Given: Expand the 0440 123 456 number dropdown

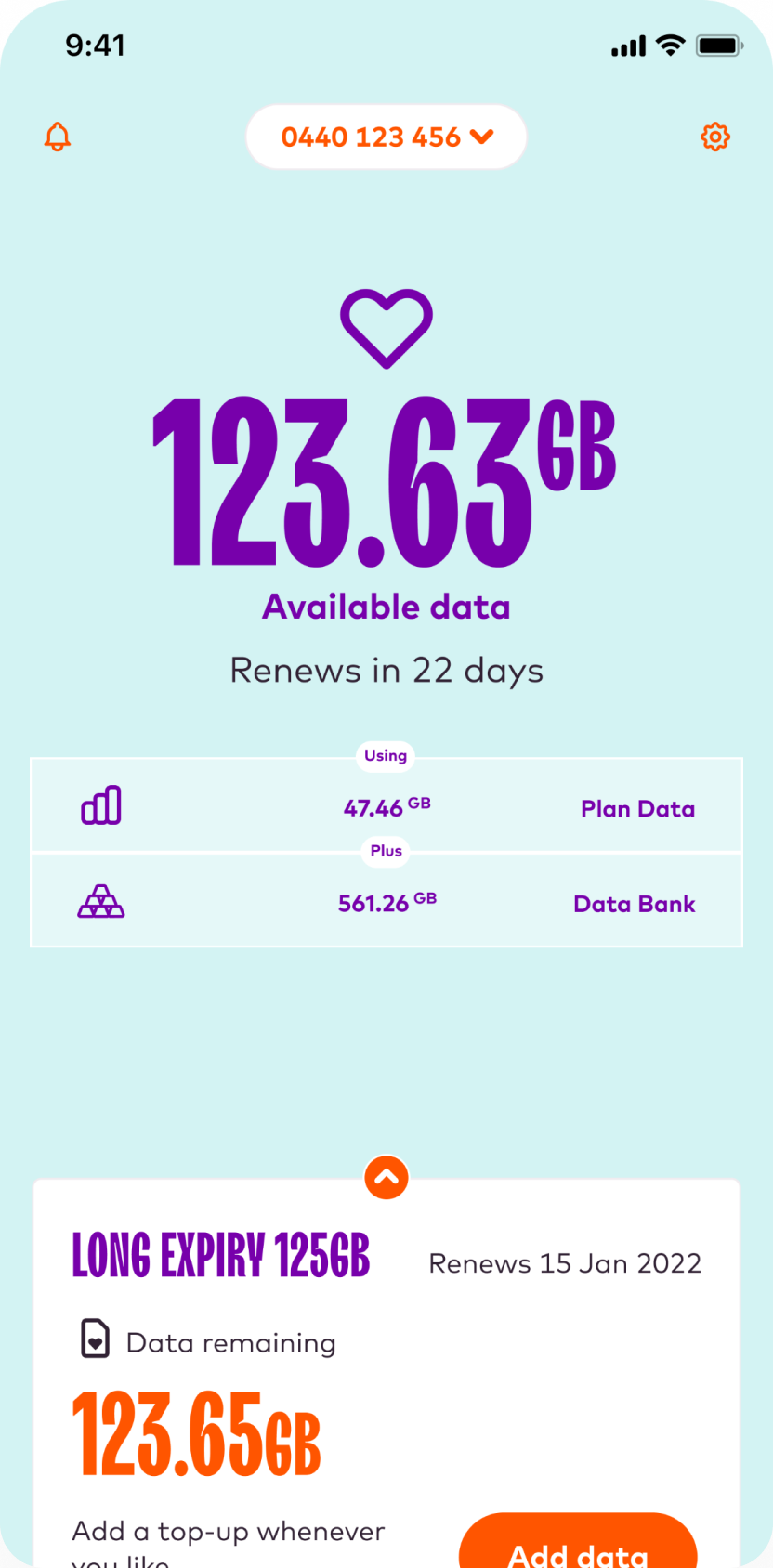Looking at the screenshot, I should pyautogui.click(x=386, y=137).
